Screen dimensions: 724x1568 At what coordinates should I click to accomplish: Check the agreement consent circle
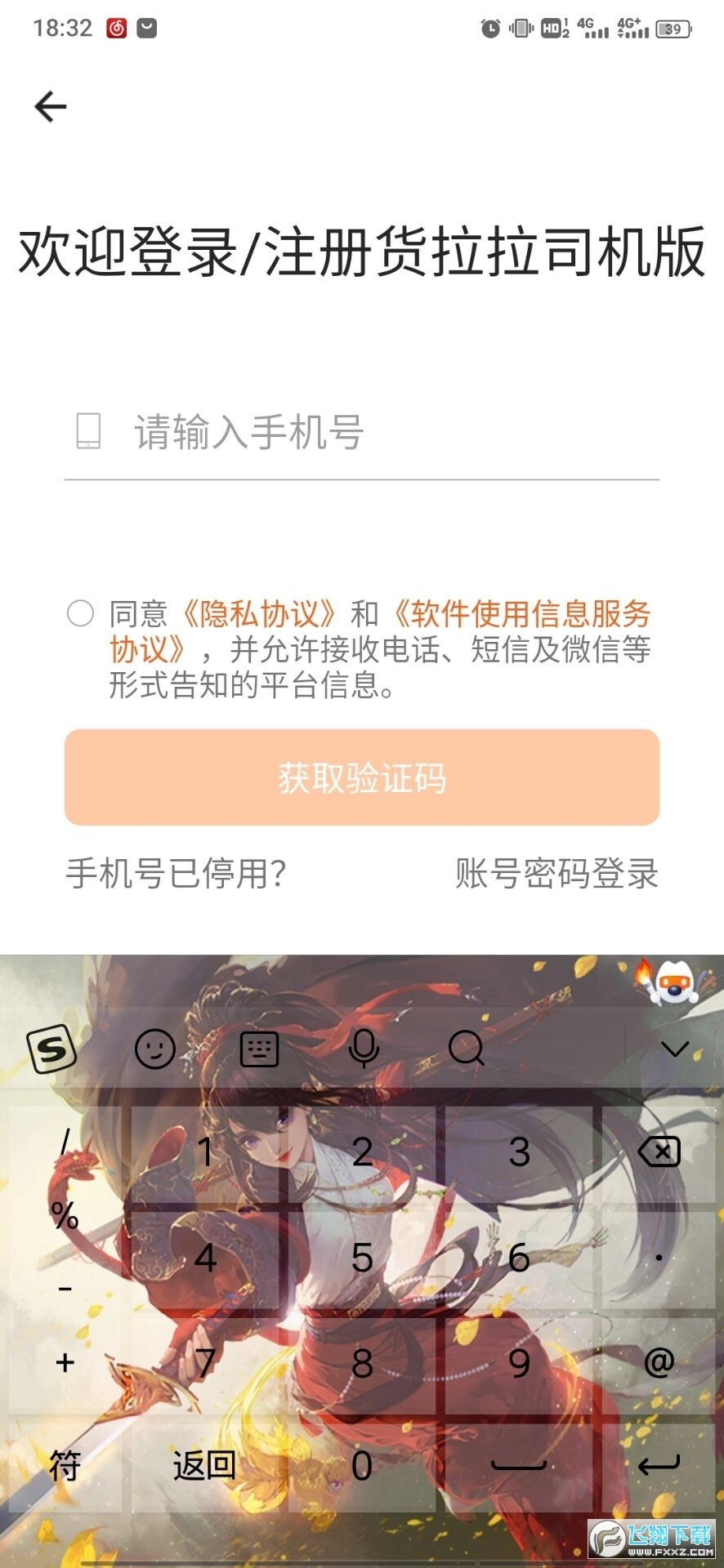click(80, 613)
